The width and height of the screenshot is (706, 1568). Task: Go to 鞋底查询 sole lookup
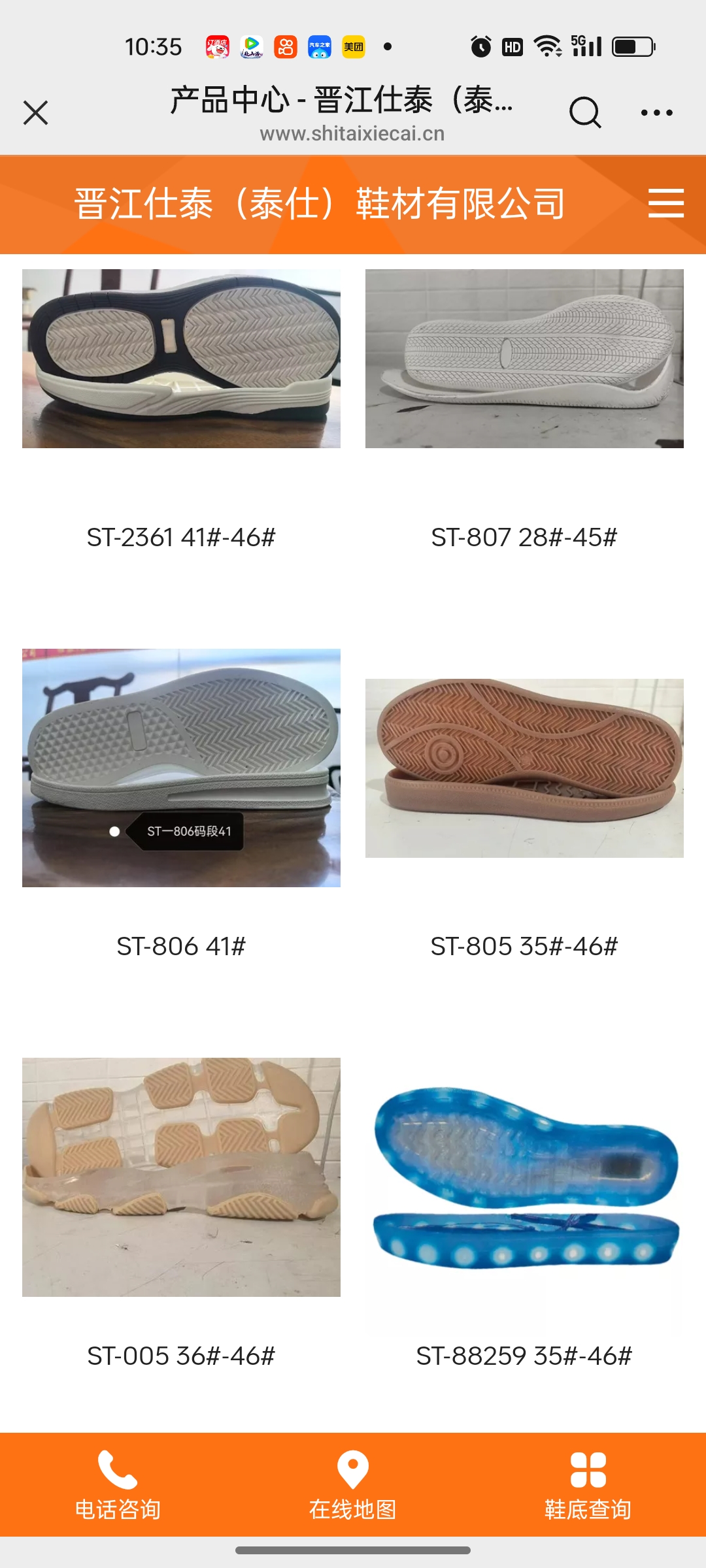click(x=588, y=1484)
